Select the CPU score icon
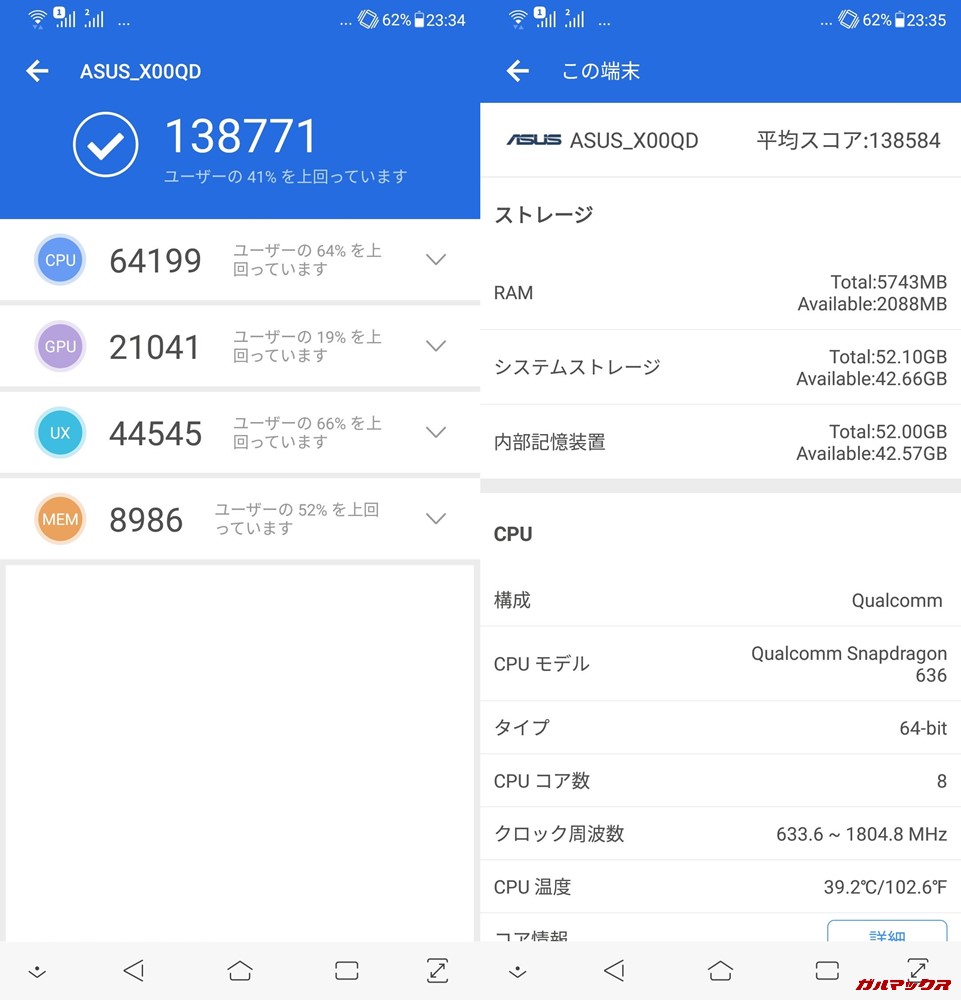This screenshot has height=1000, width=961. pos(60,259)
